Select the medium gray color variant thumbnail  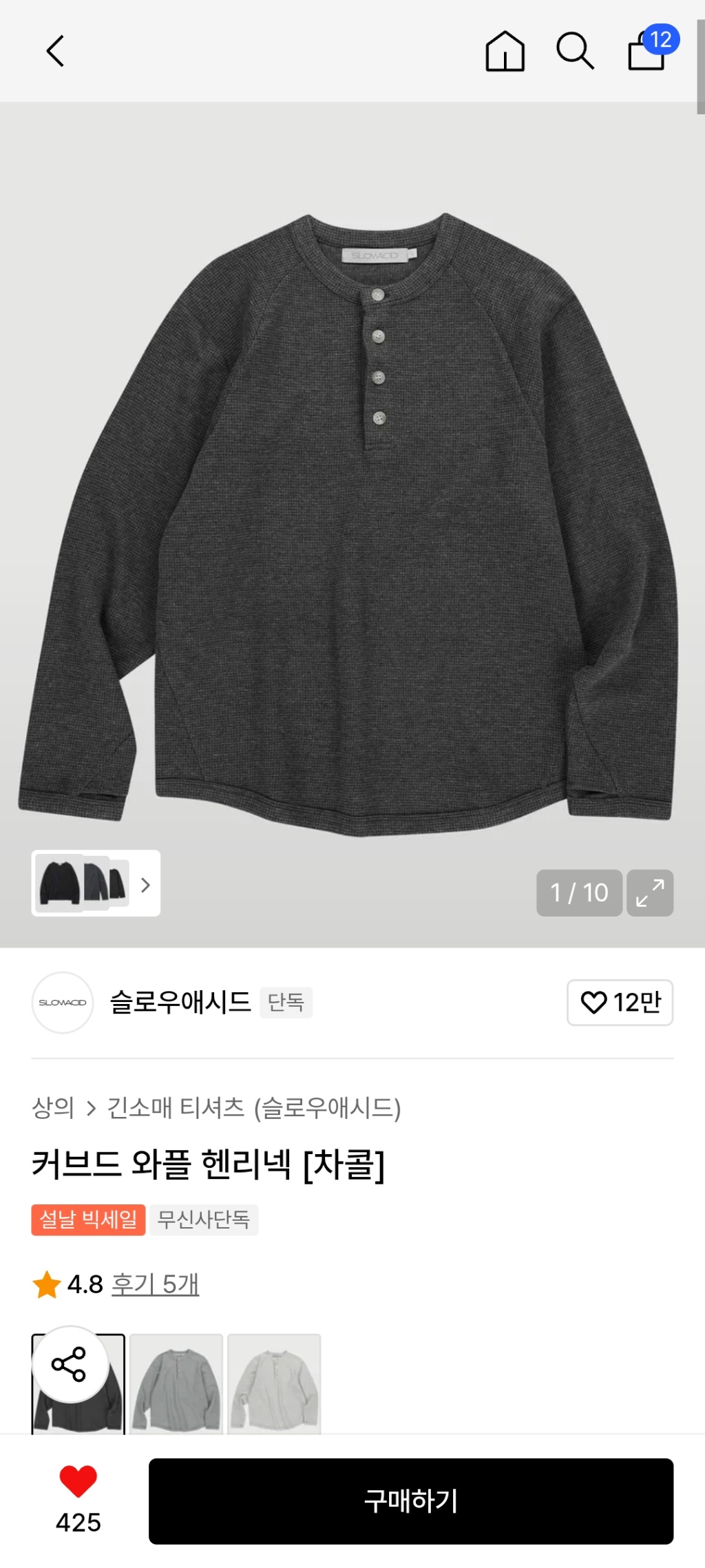tap(176, 1384)
